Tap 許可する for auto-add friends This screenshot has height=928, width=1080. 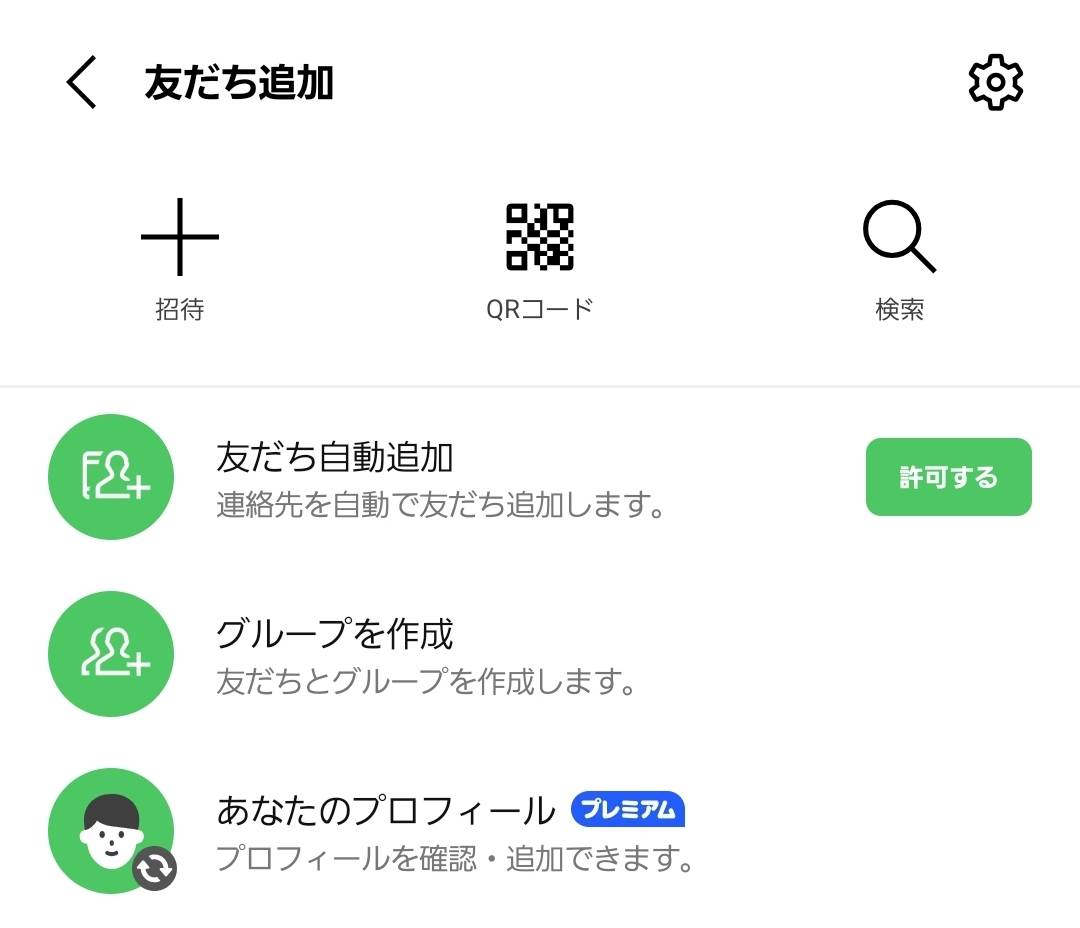(x=948, y=477)
